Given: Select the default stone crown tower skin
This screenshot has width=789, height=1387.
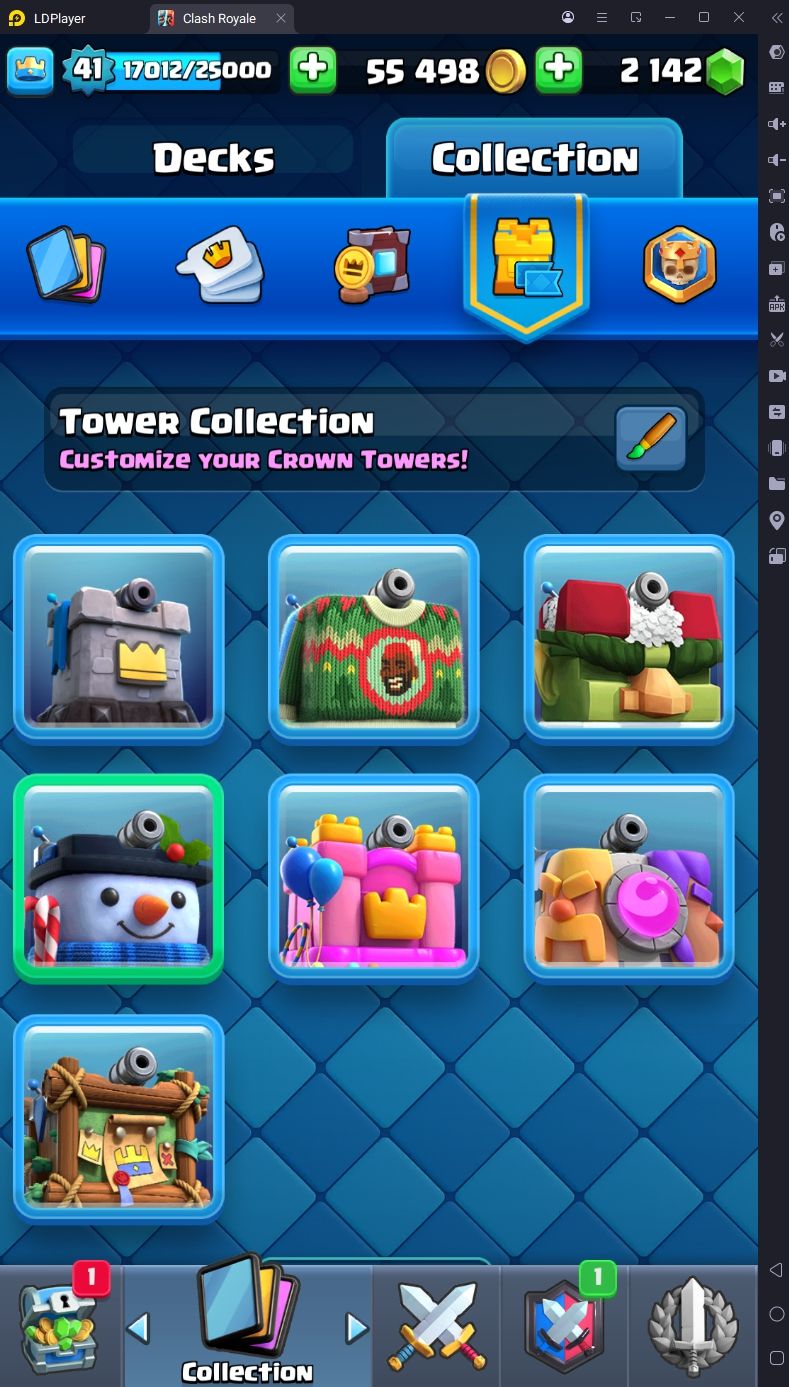Looking at the screenshot, I should pyautogui.click(x=118, y=640).
